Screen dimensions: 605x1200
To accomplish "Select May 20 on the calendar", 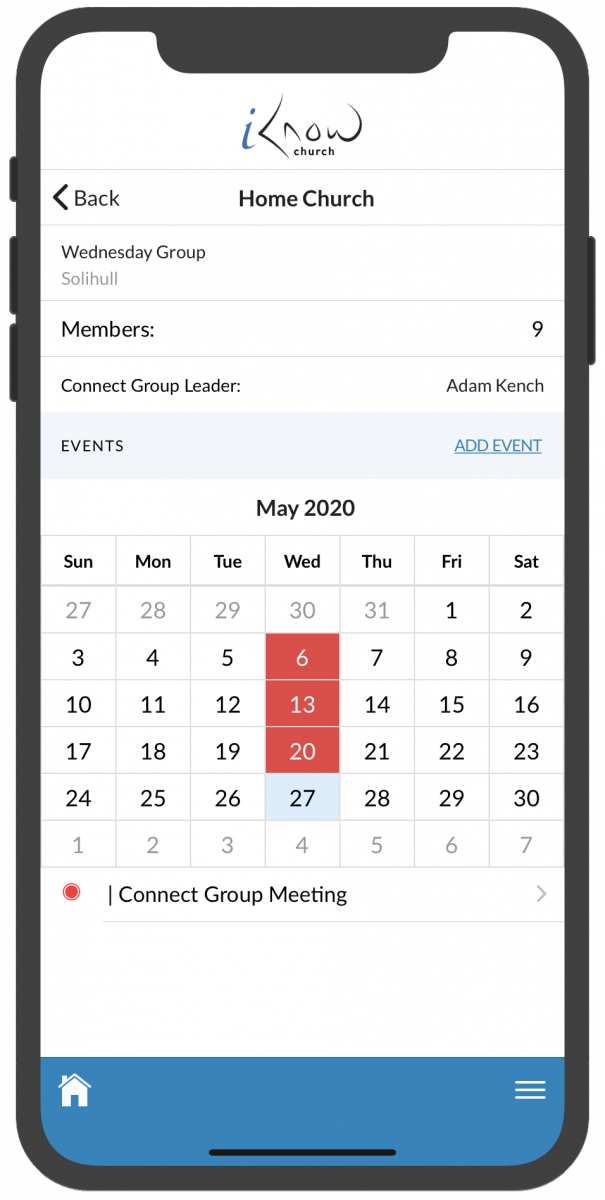I will coord(302,751).
